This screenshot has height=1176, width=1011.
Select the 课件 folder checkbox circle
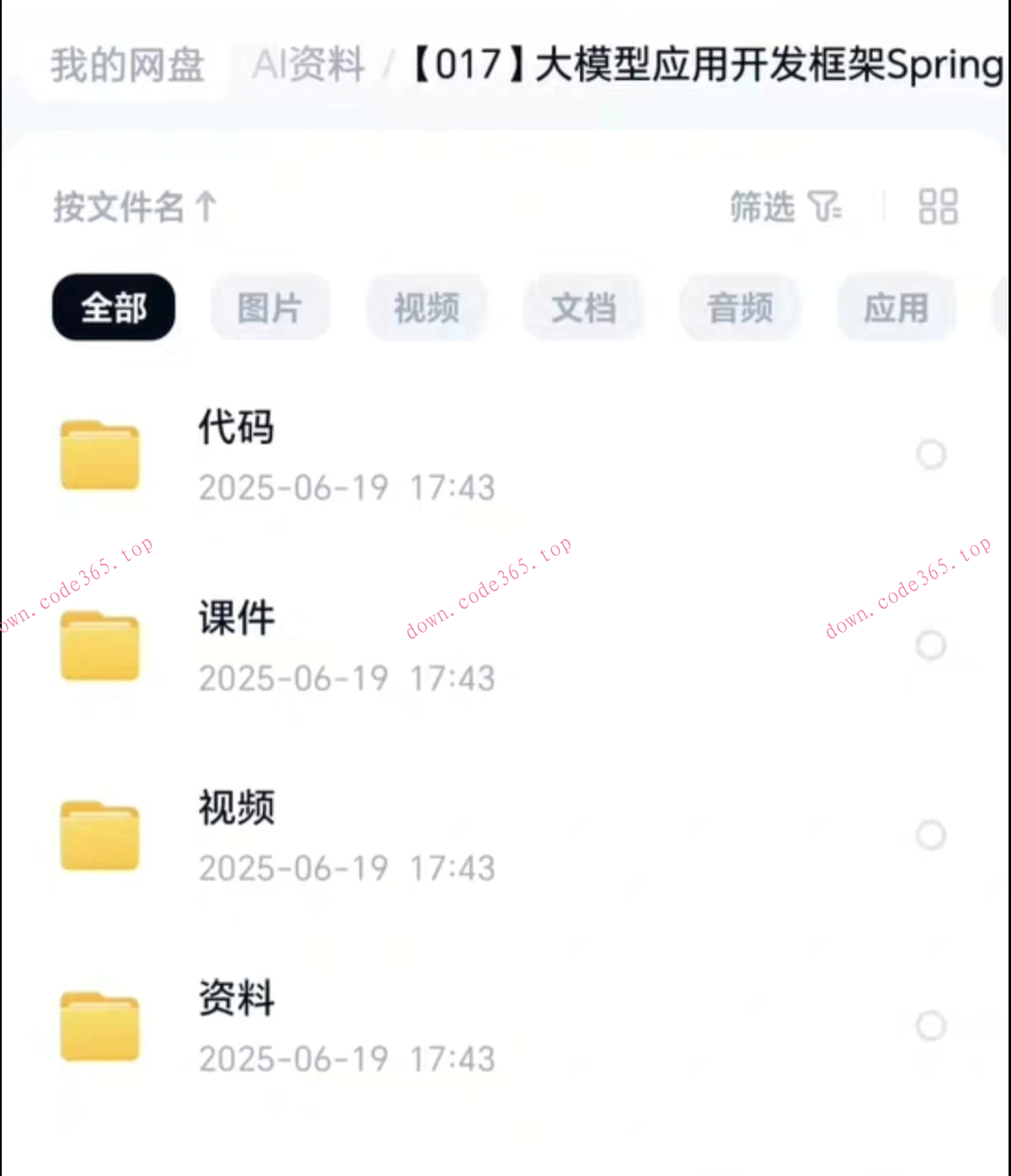coord(930,645)
